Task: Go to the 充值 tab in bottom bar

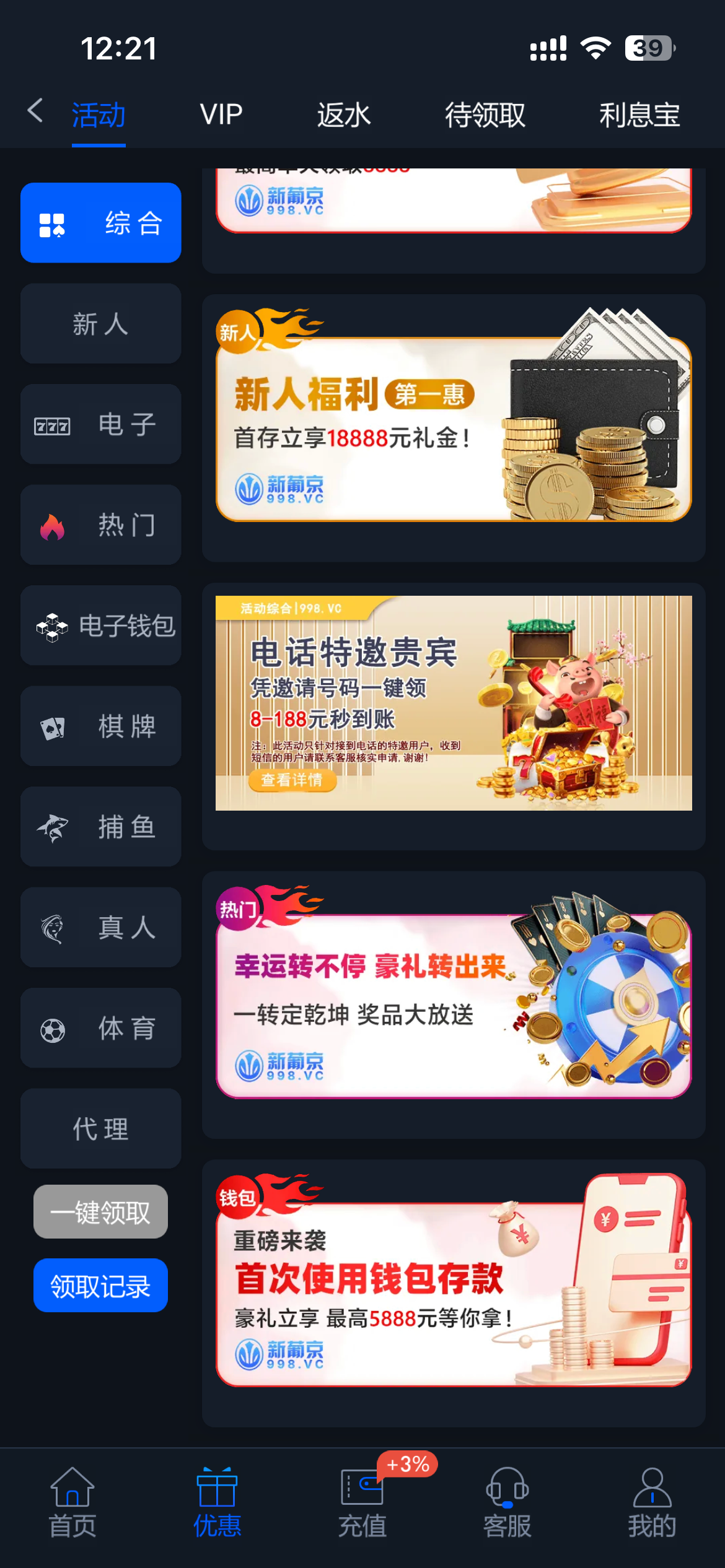Action: click(x=362, y=1502)
